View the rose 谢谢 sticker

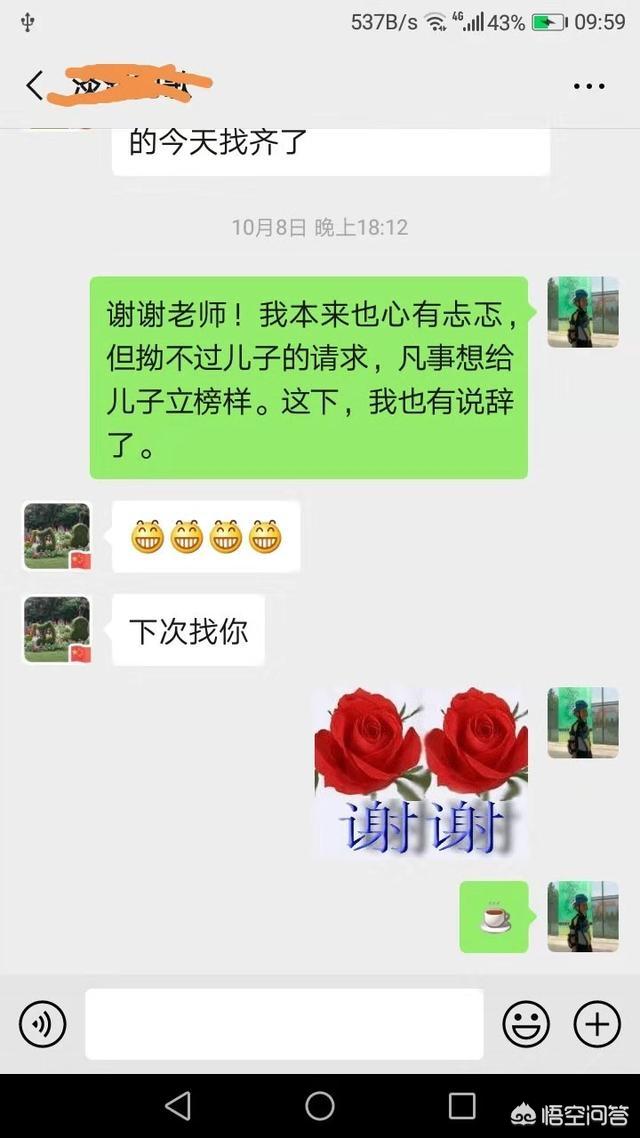(x=420, y=773)
